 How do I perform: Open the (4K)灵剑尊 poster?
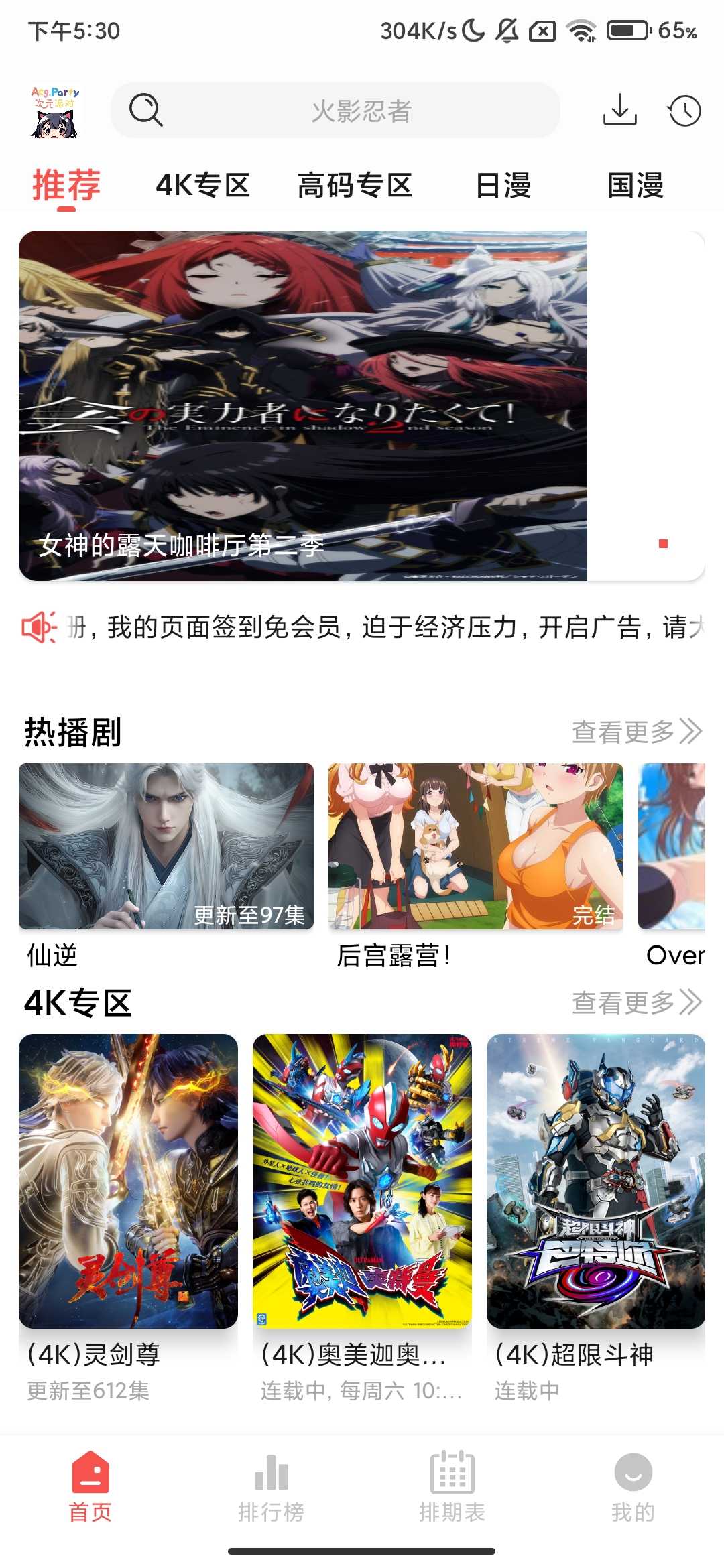point(128,1181)
